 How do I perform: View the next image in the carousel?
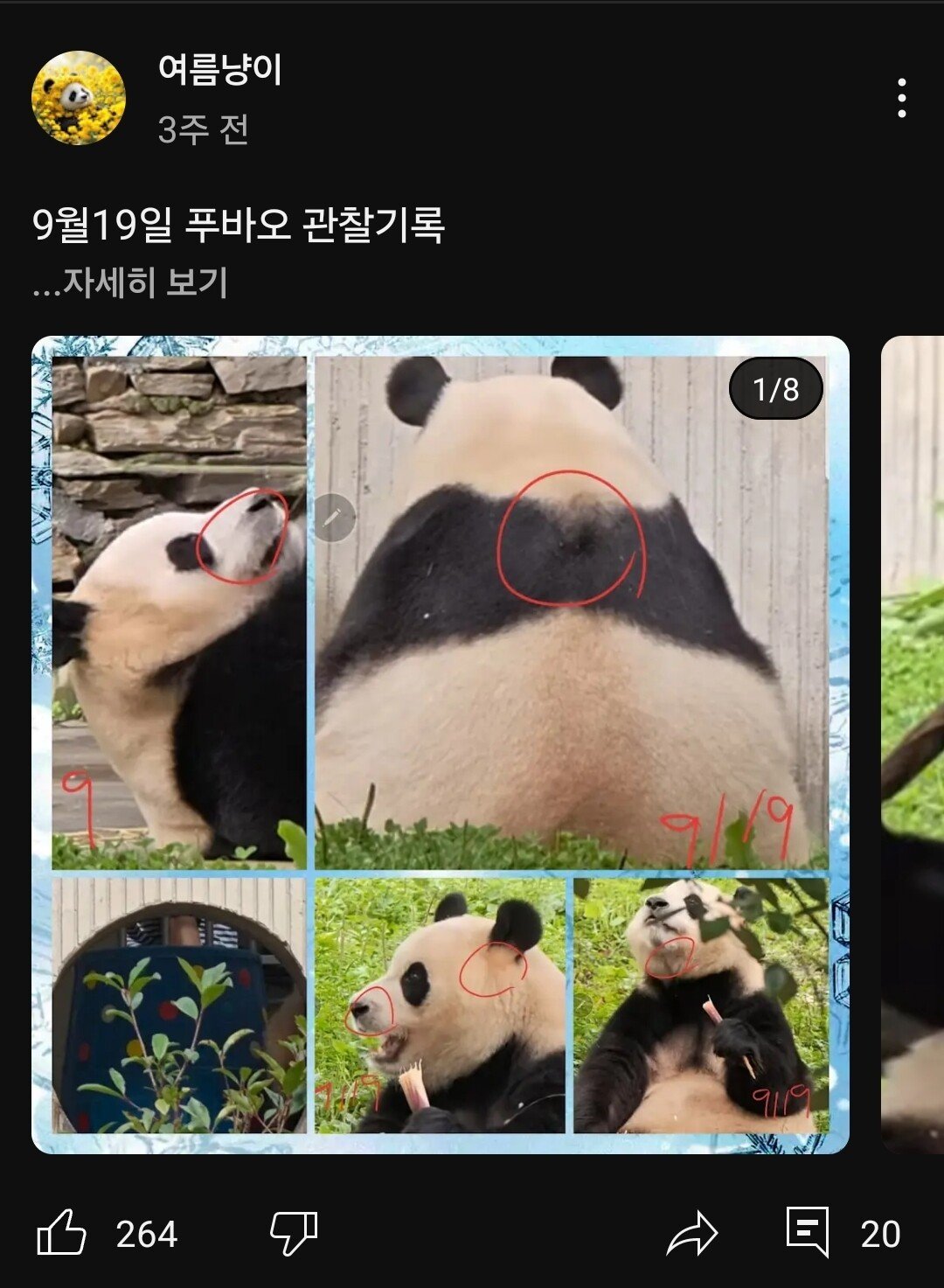pos(913,743)
